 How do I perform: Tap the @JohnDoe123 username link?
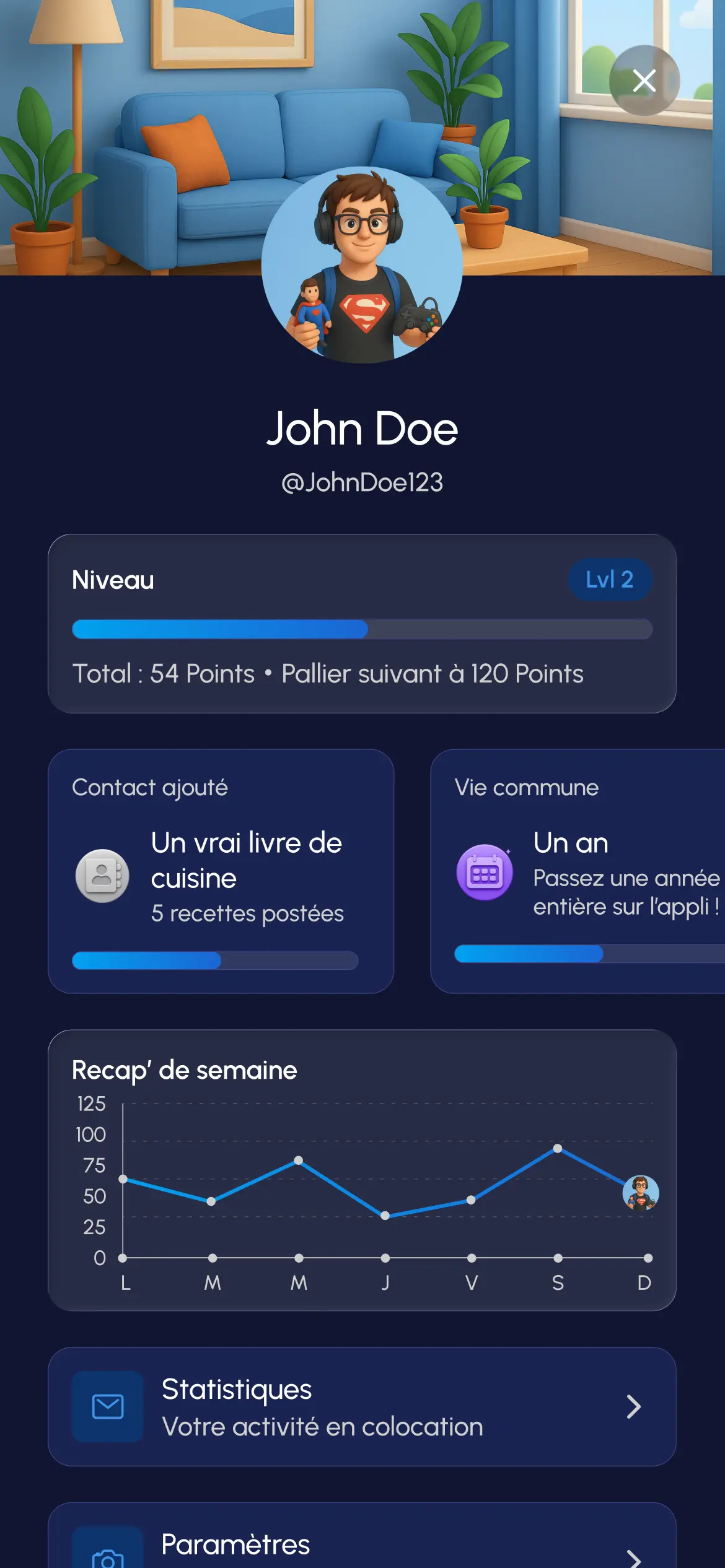362,482
